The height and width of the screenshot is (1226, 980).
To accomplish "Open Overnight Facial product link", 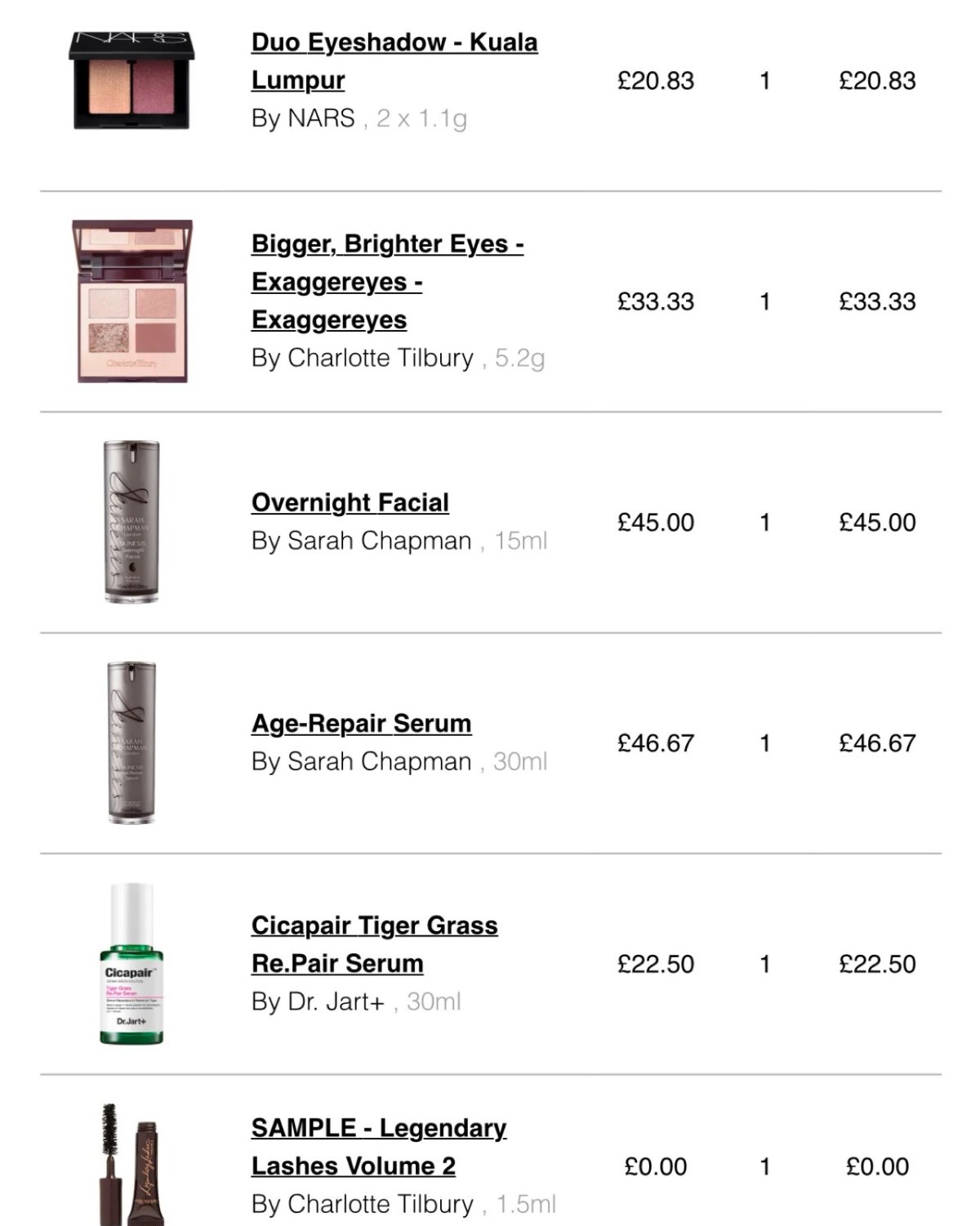I will [350, 502].
